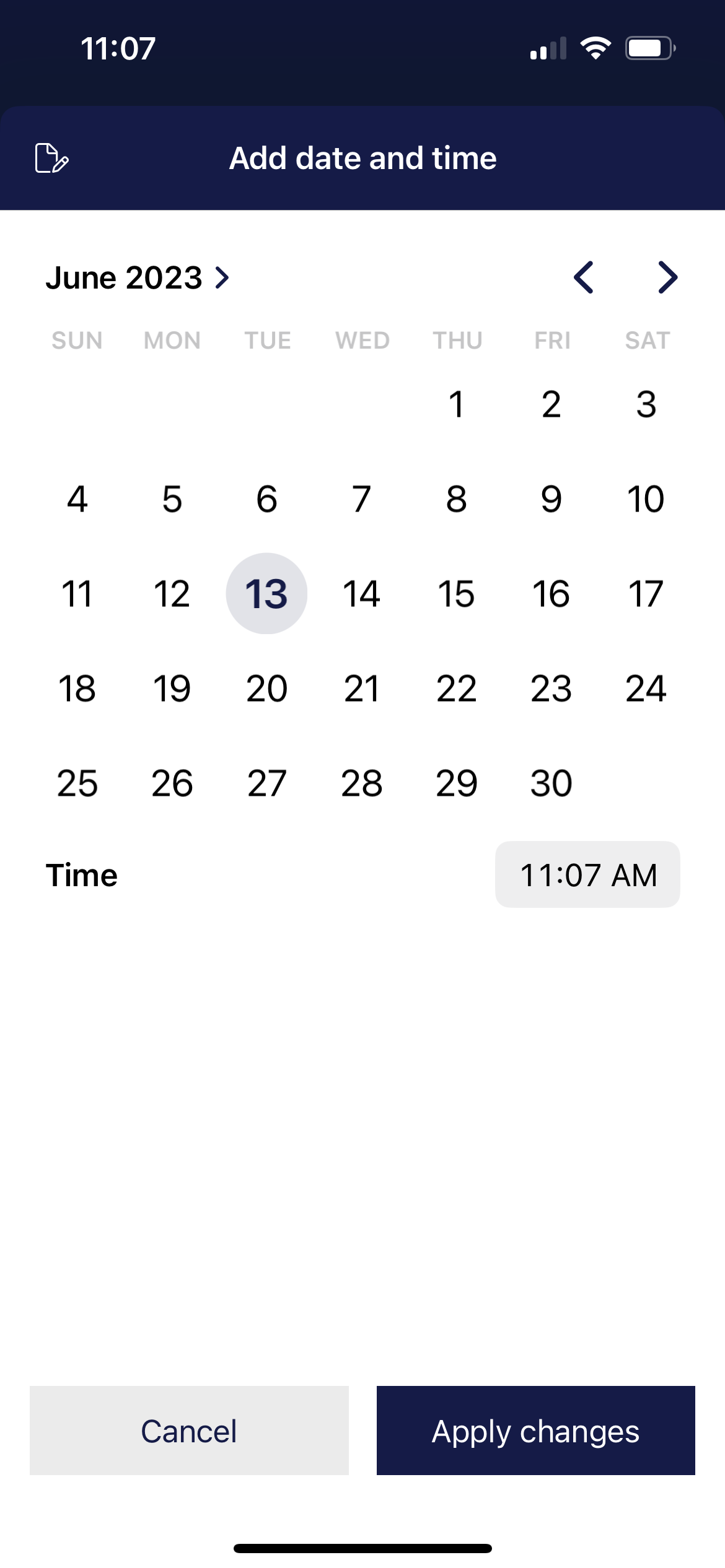Select June 1 on the calendar
This screenshot has width=725, height=1568.
(457, 404)
